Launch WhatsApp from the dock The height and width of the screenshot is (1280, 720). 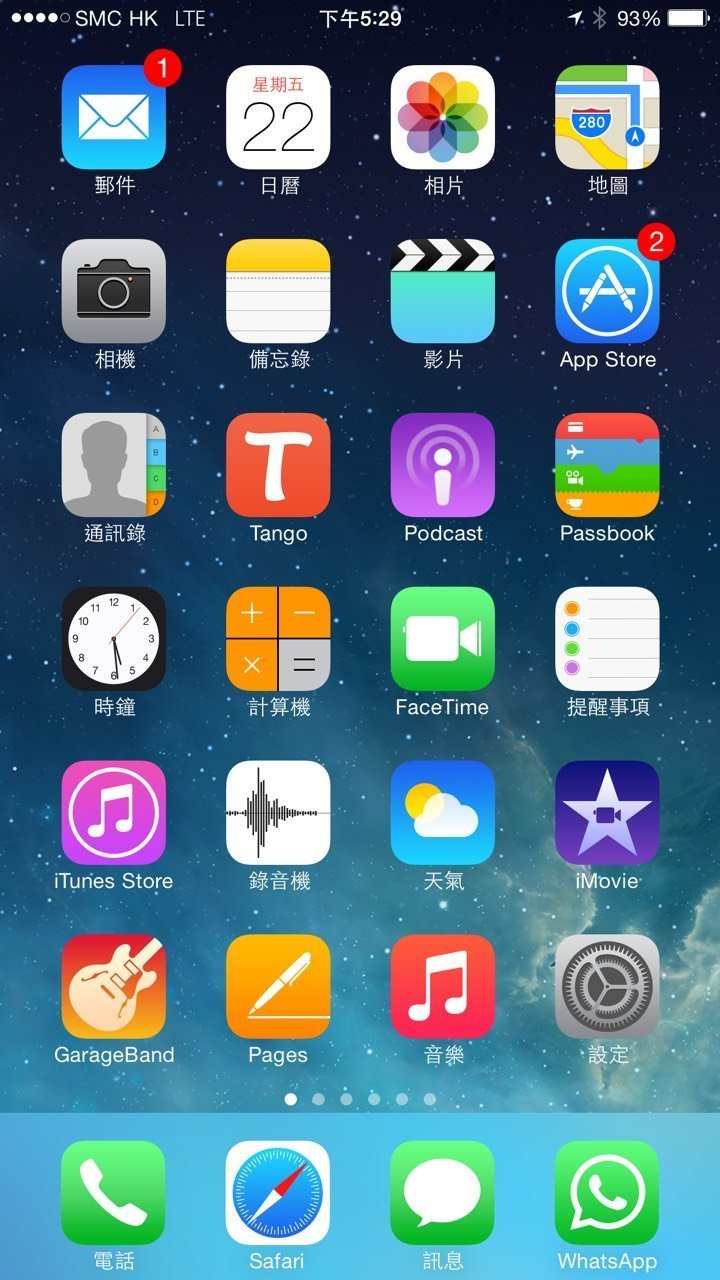point(607,1193)
